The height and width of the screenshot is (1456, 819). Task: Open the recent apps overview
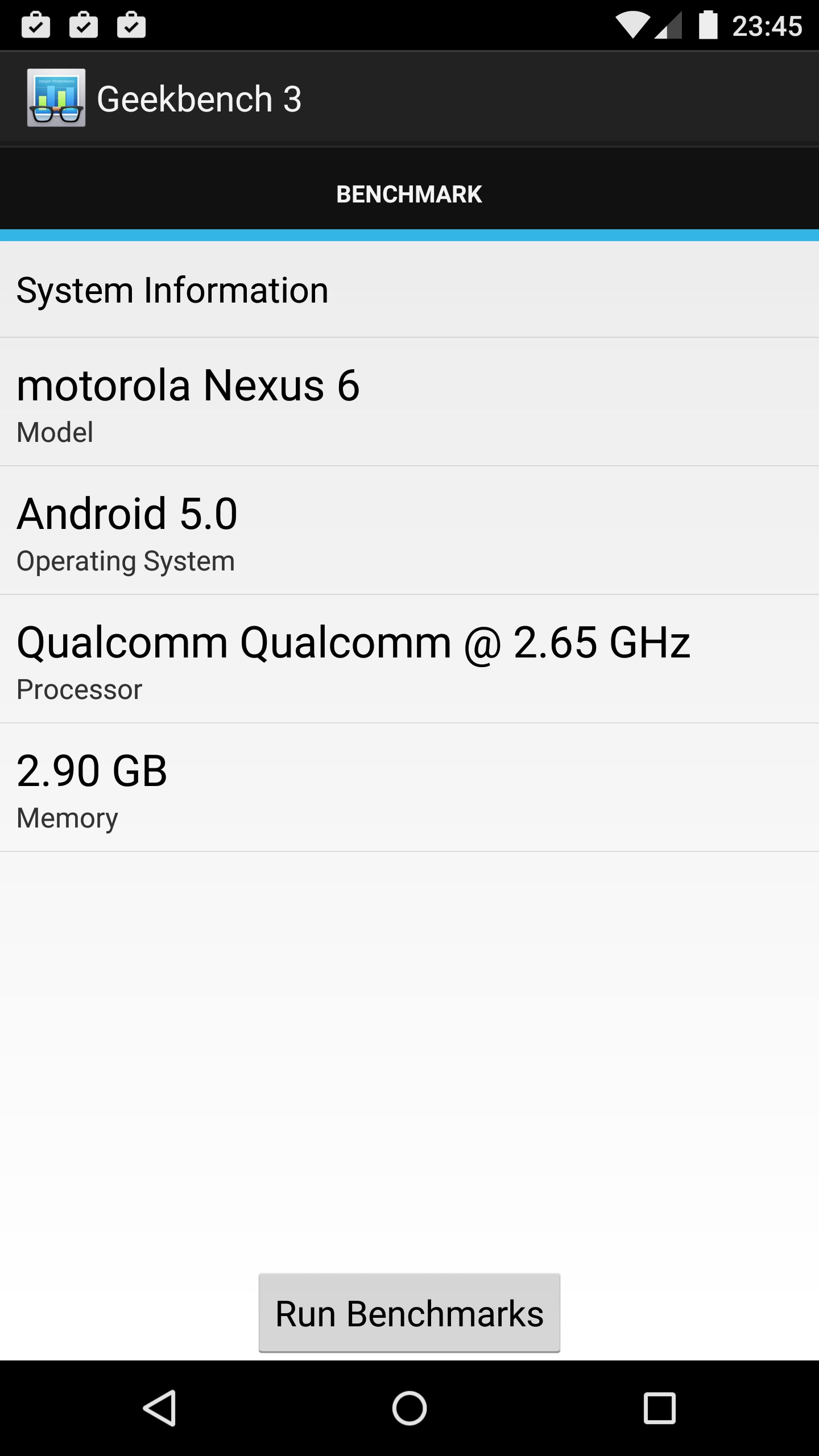pyautogui.click(x=659, y=1408)
